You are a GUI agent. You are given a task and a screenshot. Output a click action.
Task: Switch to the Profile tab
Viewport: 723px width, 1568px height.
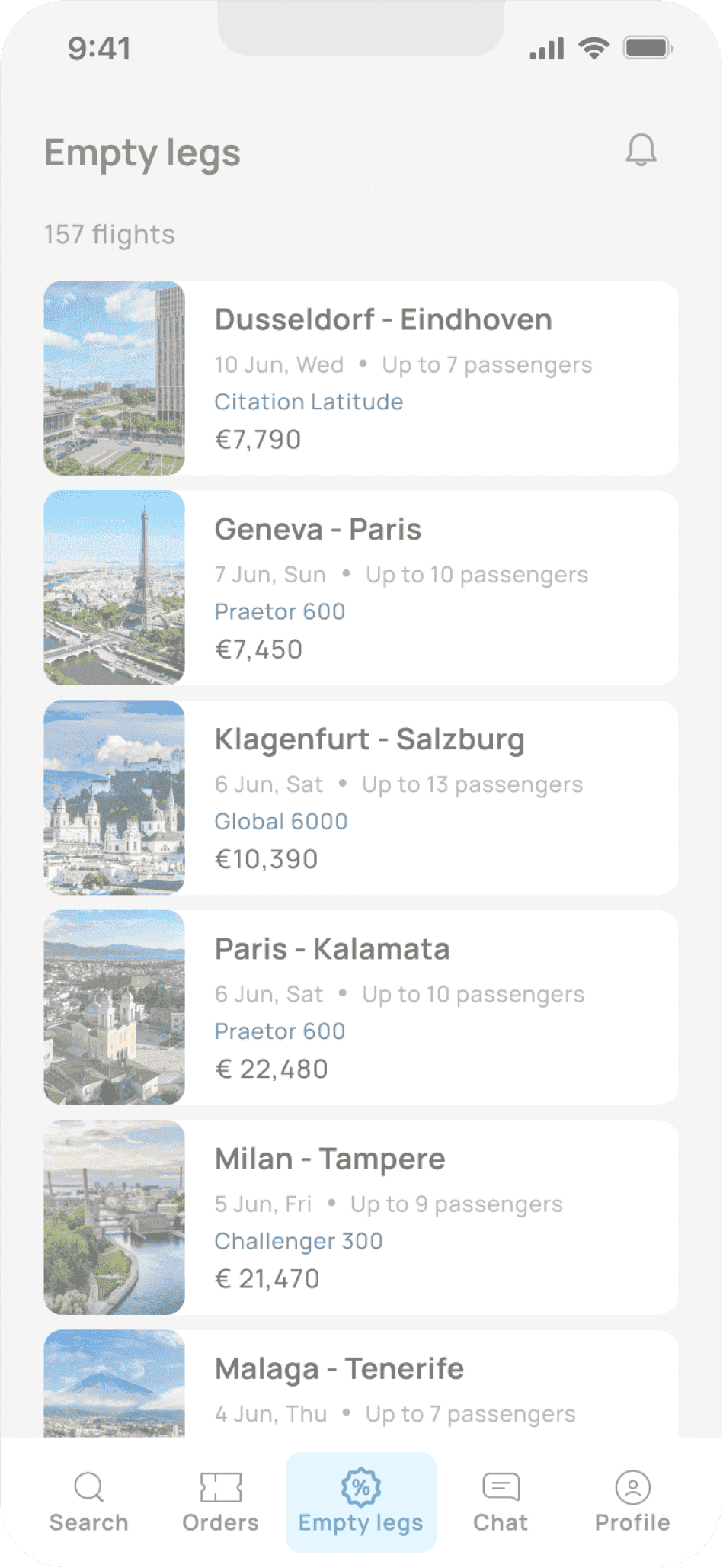click(x=632, y=1502)
